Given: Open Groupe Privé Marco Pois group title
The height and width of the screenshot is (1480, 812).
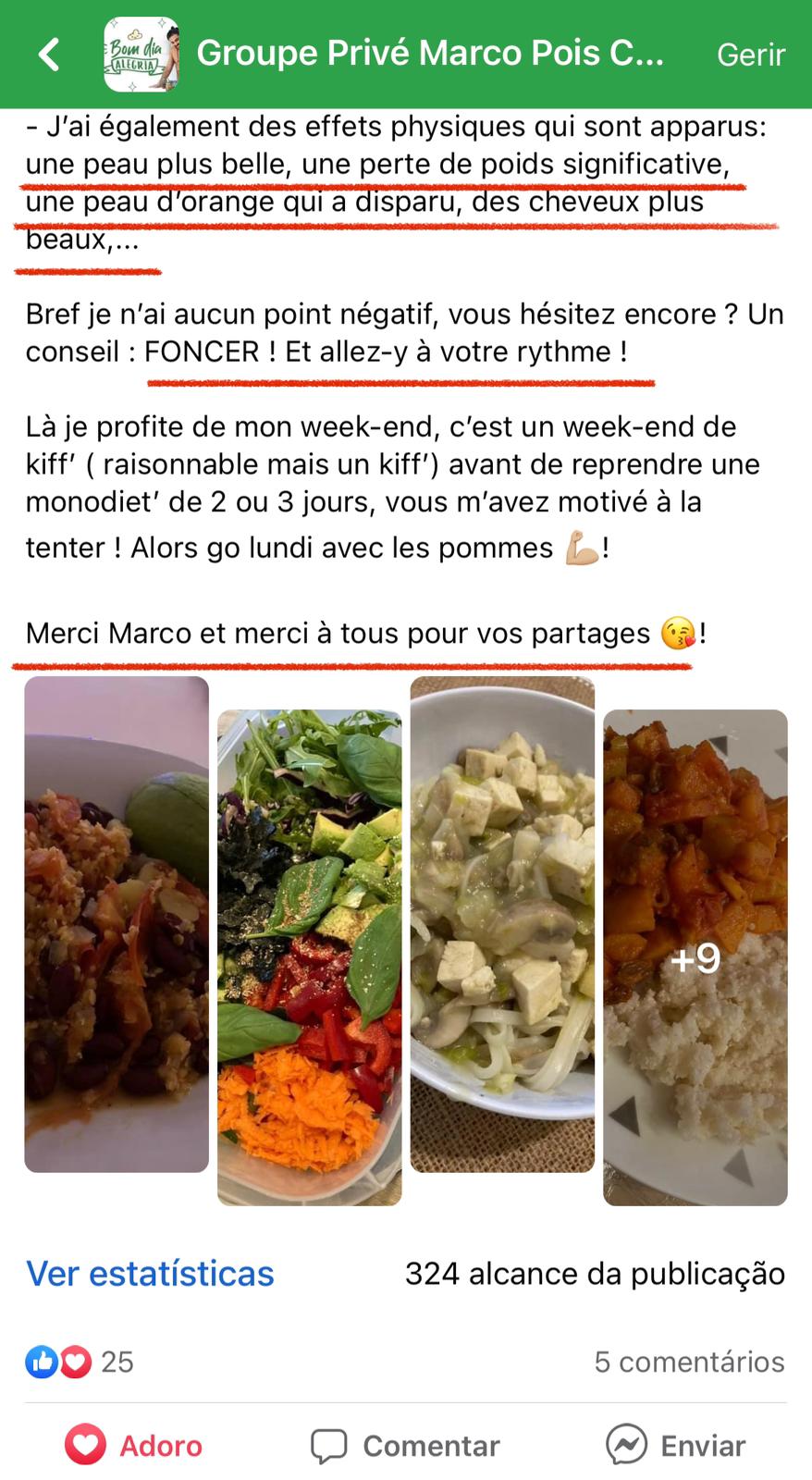Looking at the screenshot, I should pyautogui.click(x=430, y=54).
